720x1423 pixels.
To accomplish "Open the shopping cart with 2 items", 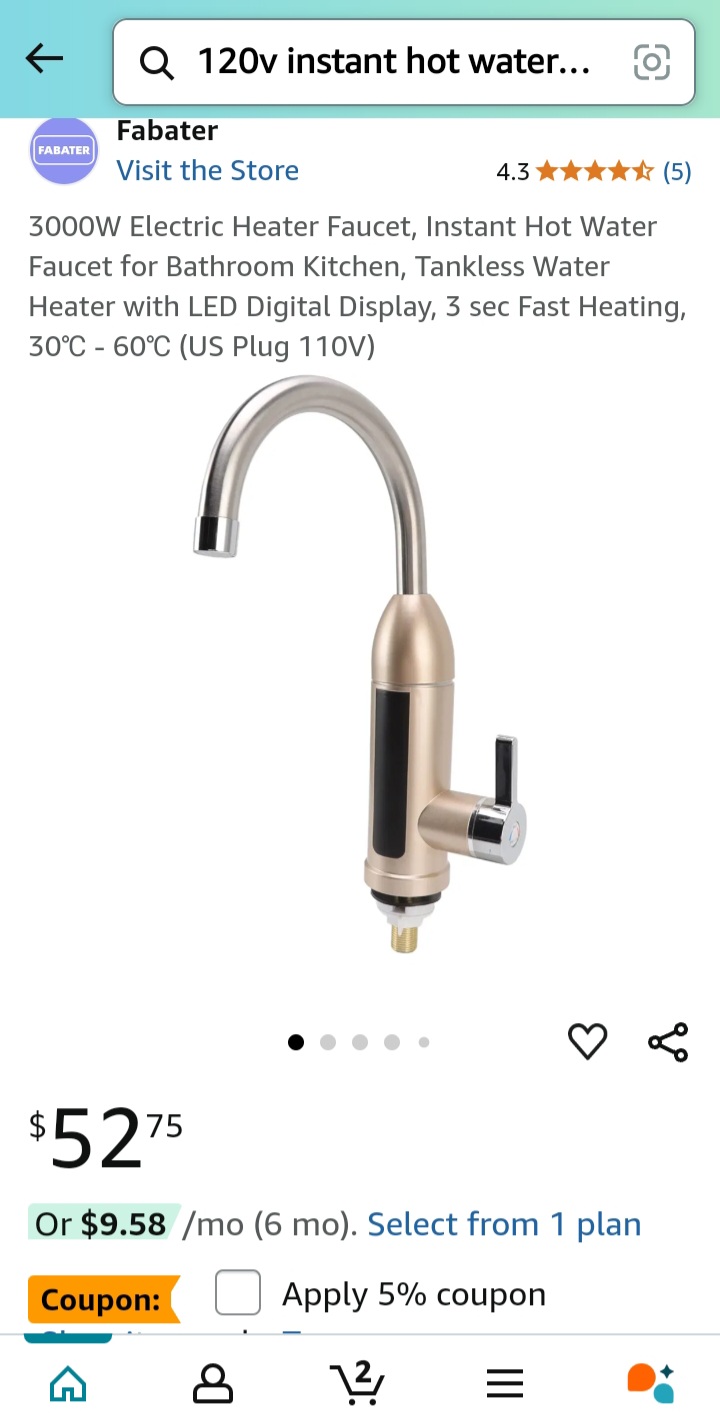I will [x=357, y=1382].
